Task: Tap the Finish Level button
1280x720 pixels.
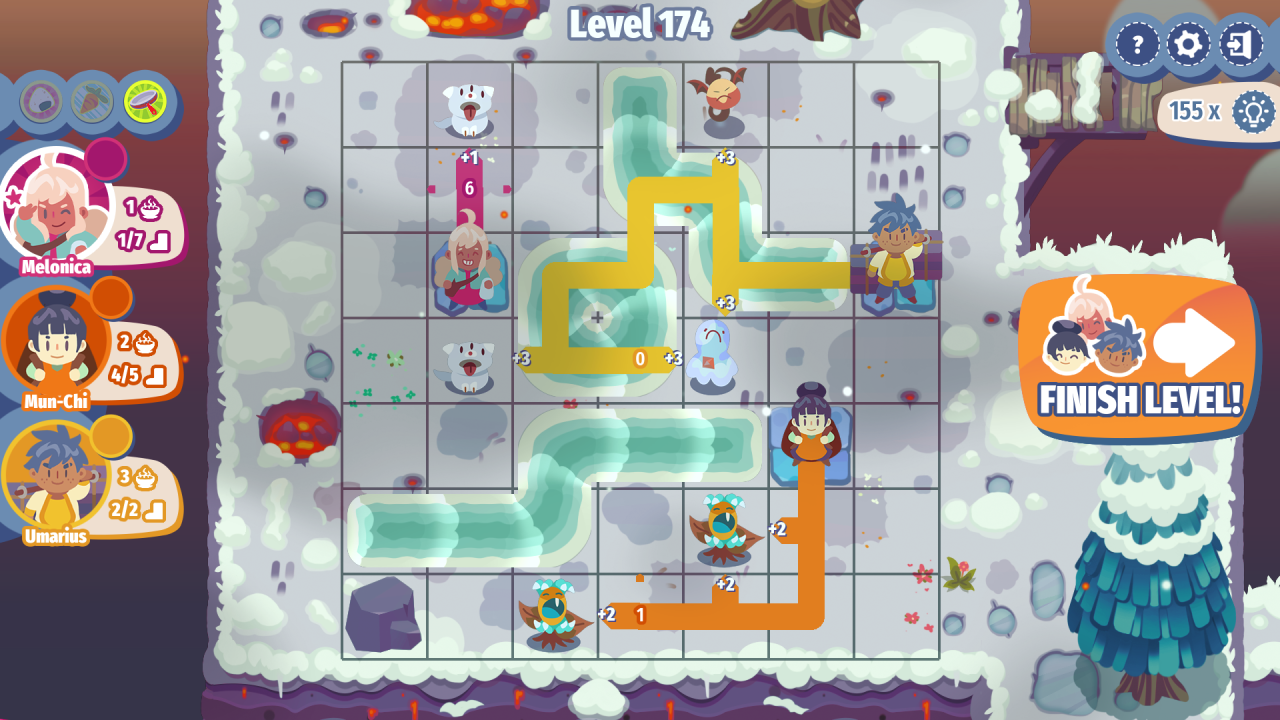Action: point(1139,358)
